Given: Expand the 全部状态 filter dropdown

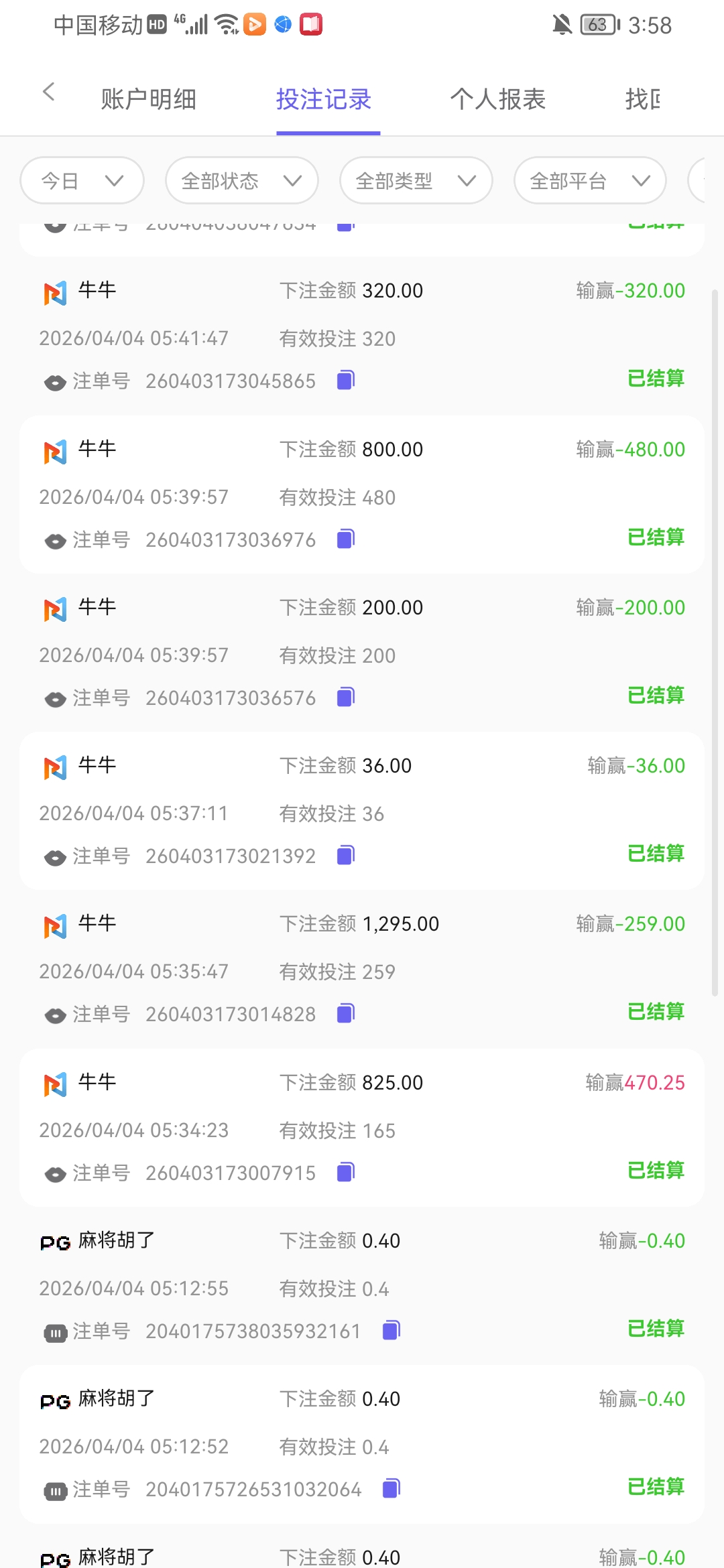Looking at the screenshot, I should [241, 180].
